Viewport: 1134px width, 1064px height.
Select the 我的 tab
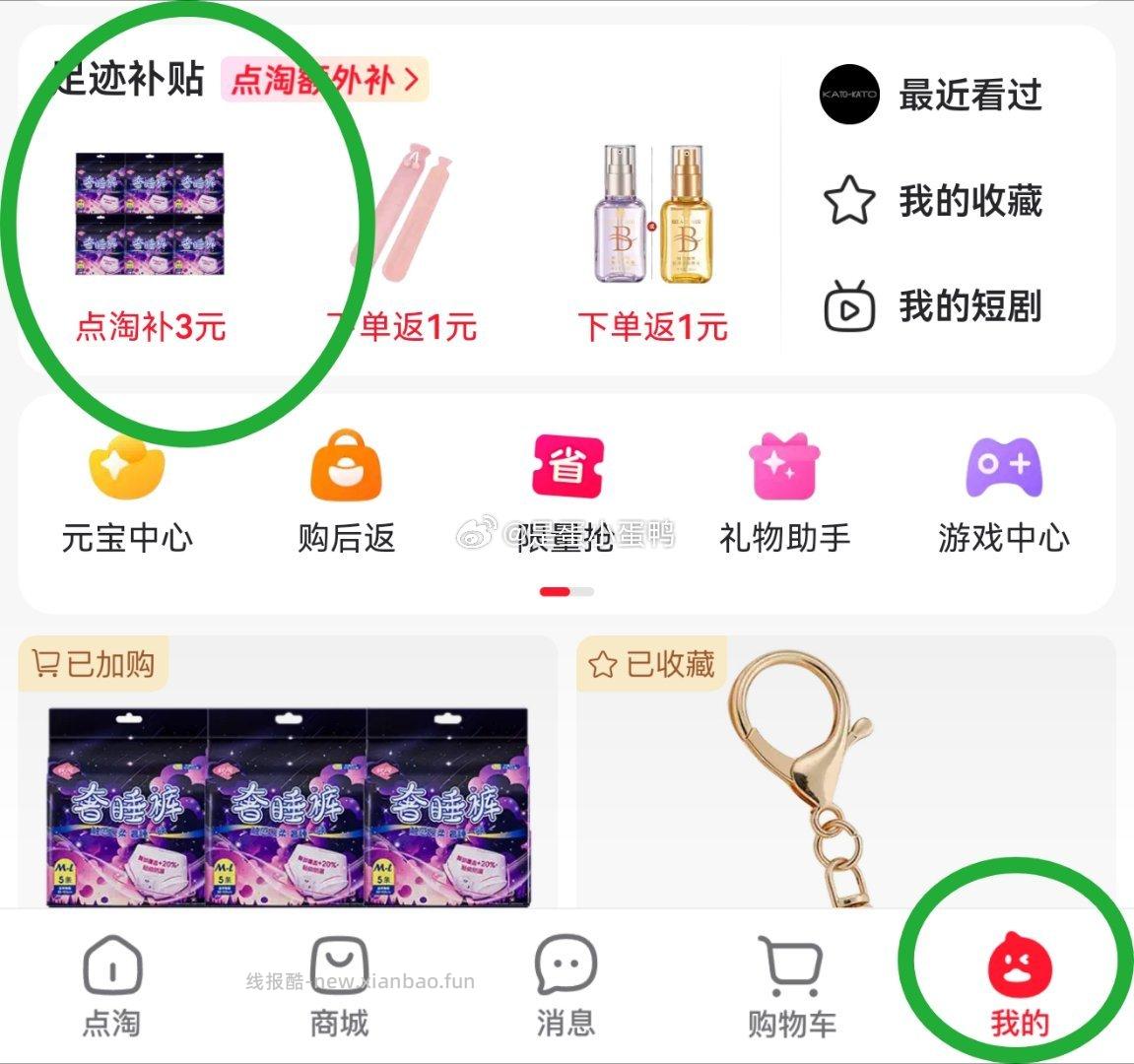click(x=1020, y=987)
